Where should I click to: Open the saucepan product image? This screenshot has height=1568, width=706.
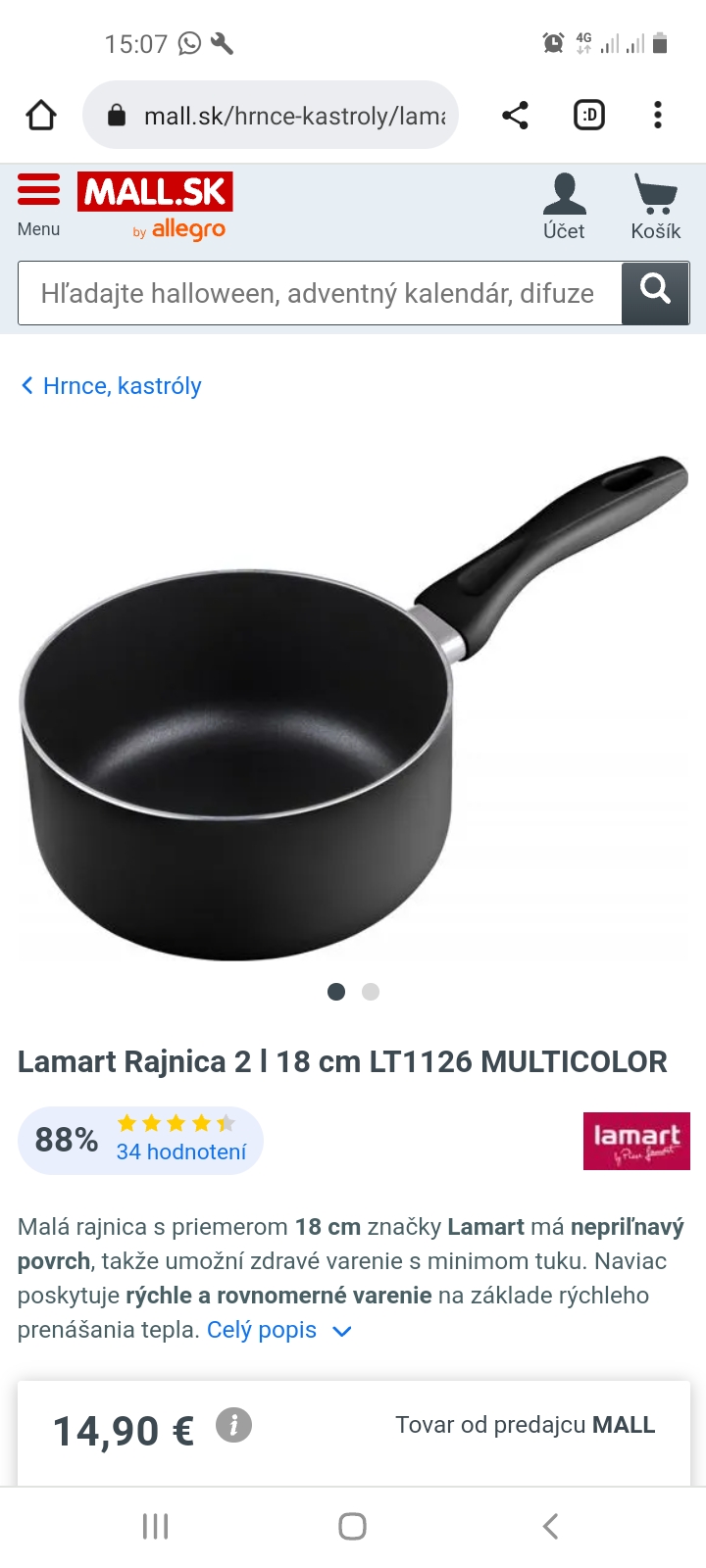click(353, 706)
